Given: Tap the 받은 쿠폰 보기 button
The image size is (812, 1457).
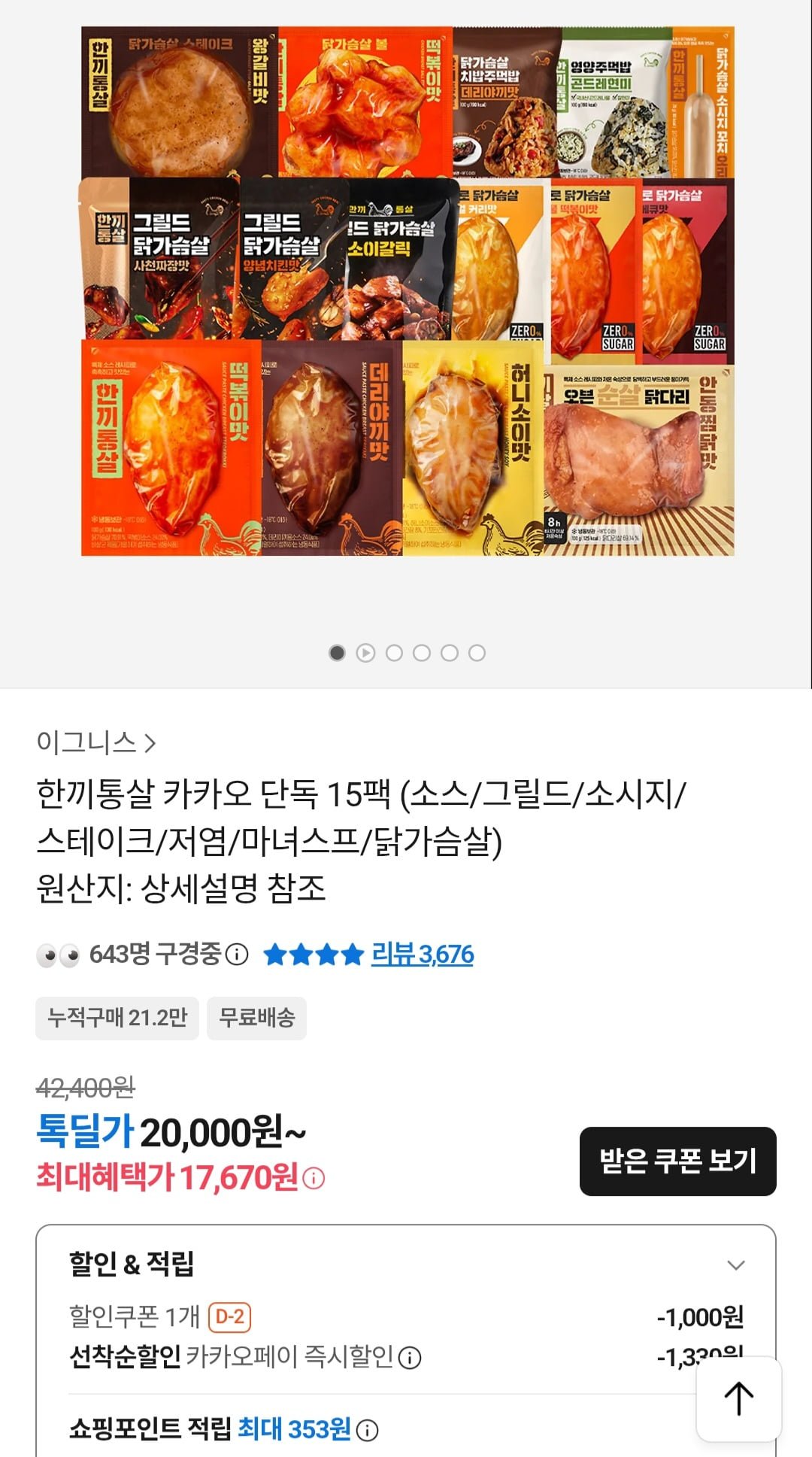Looking at the screenshot, I should pos(677,1161).
